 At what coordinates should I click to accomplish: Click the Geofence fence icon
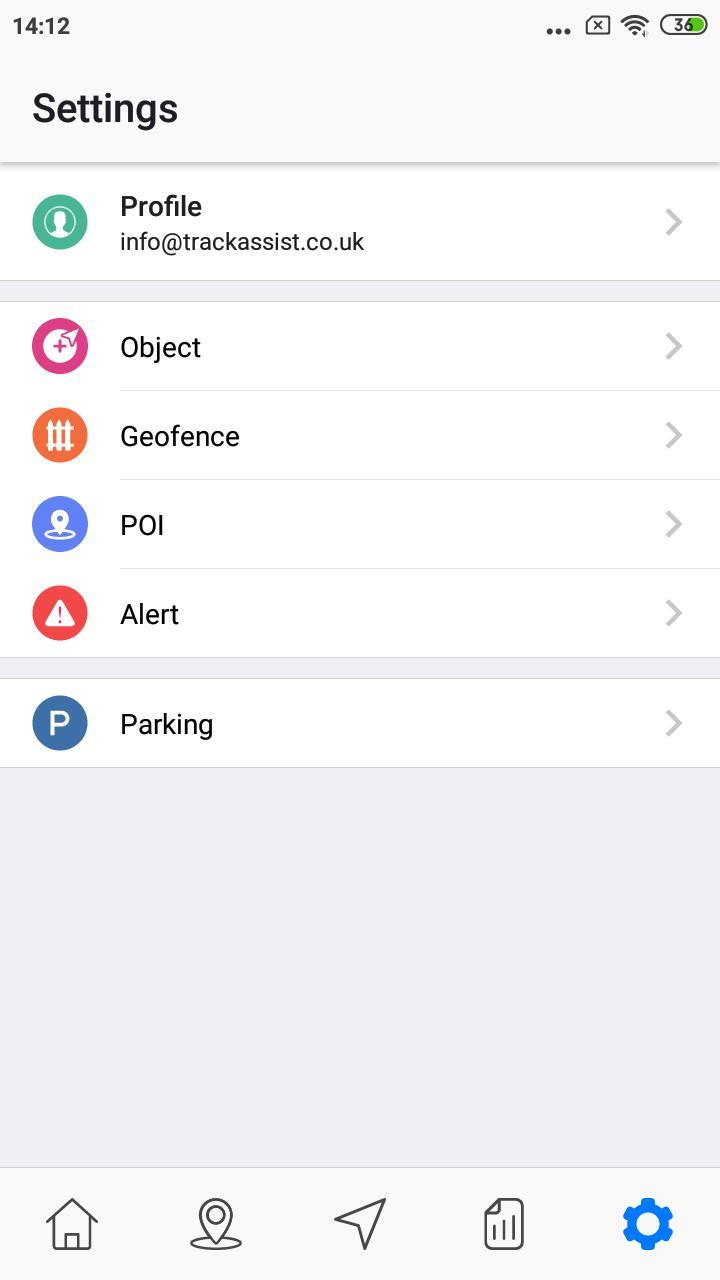click(x=60, y=435)
